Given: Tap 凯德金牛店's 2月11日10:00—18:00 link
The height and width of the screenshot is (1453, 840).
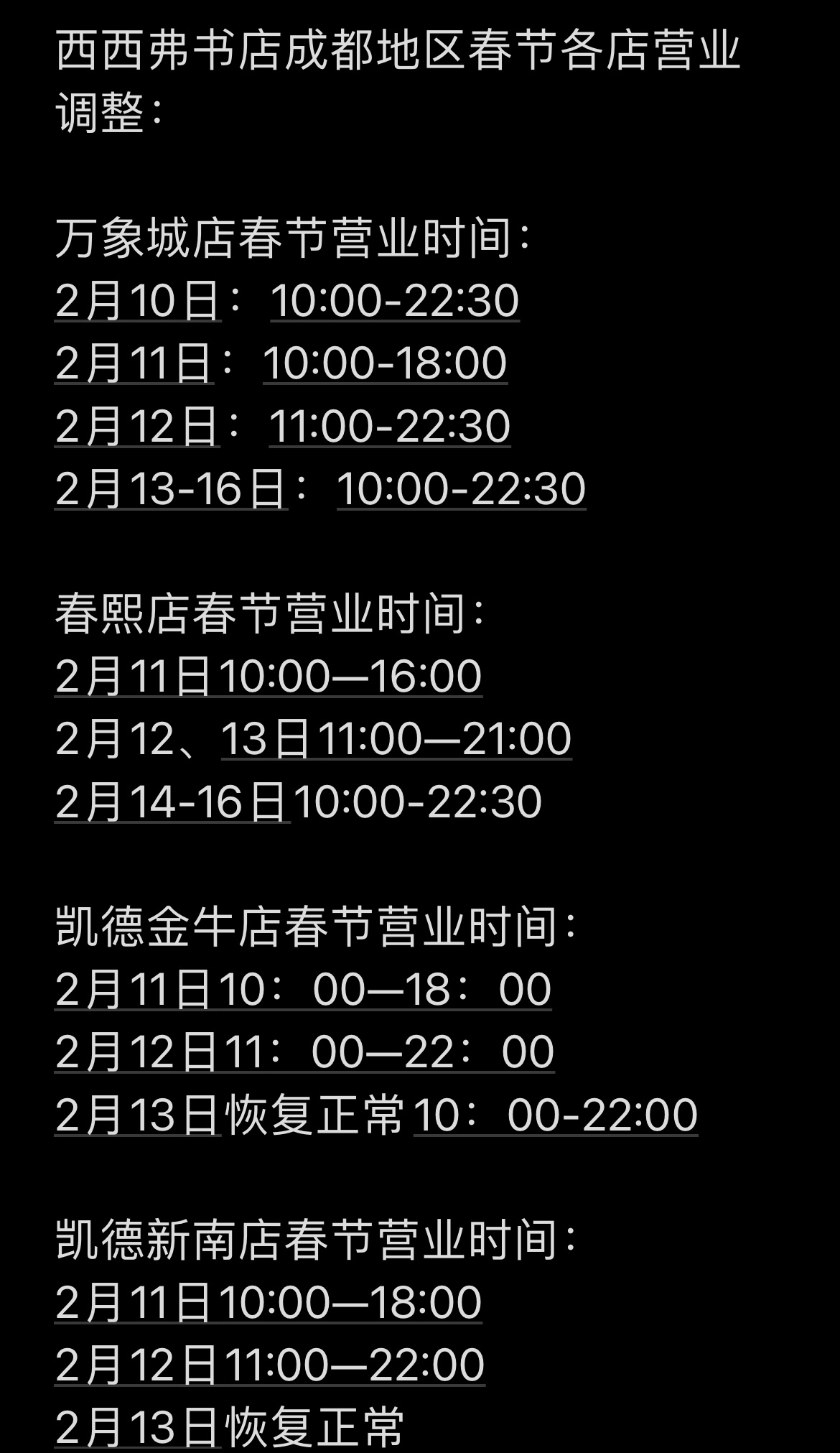Looking at the screenshot, I should click(x=303, y=989).
